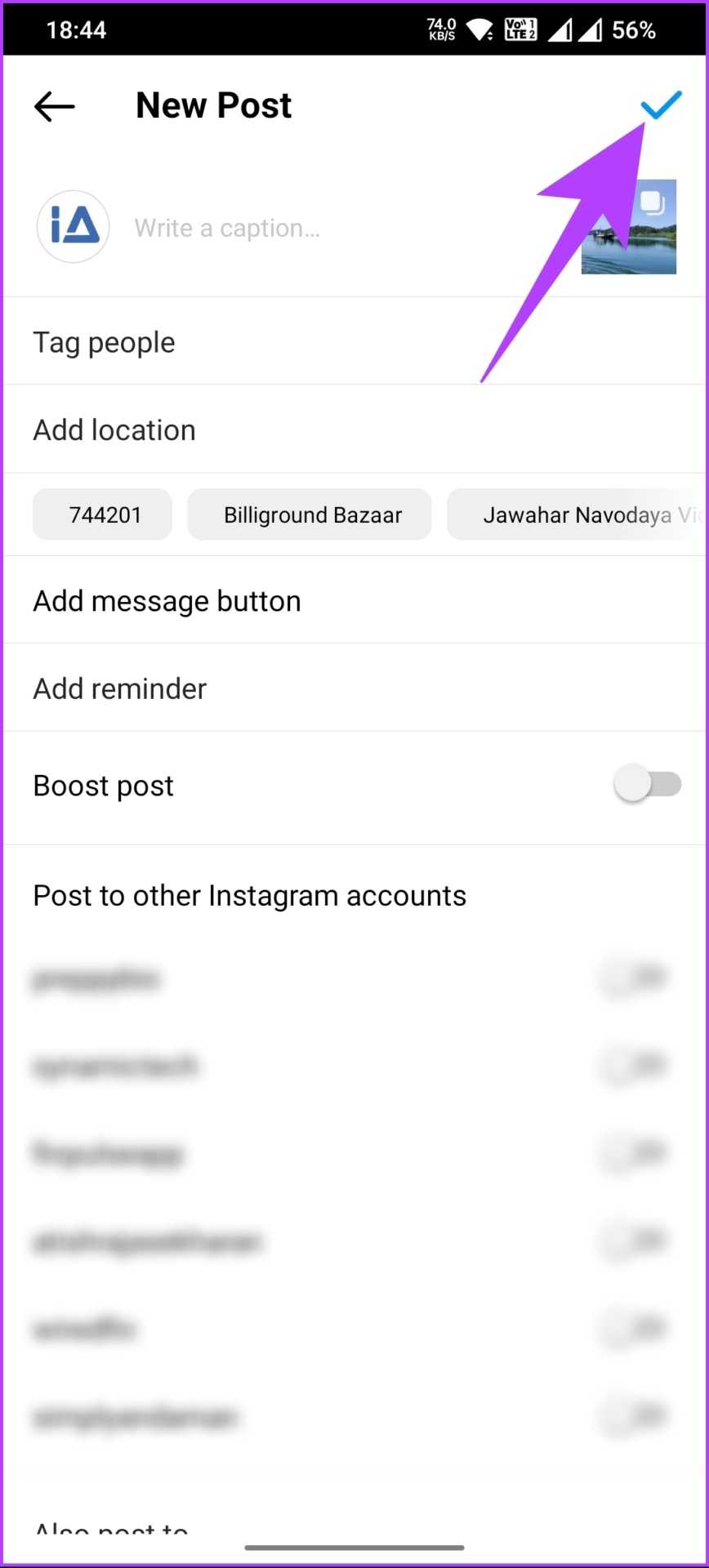Open Add reminder
This screenshot has height=1568, width=709.
[x=120, y=688]
